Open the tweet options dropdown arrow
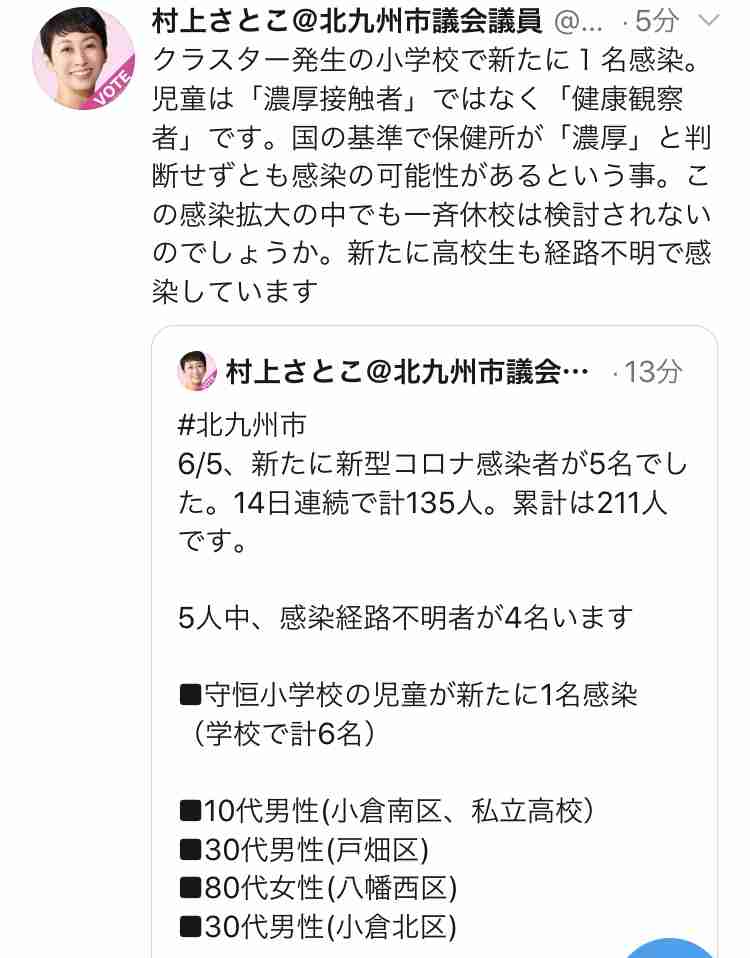Viewport: 750px width, 958px height. click(x=707, y=21)
